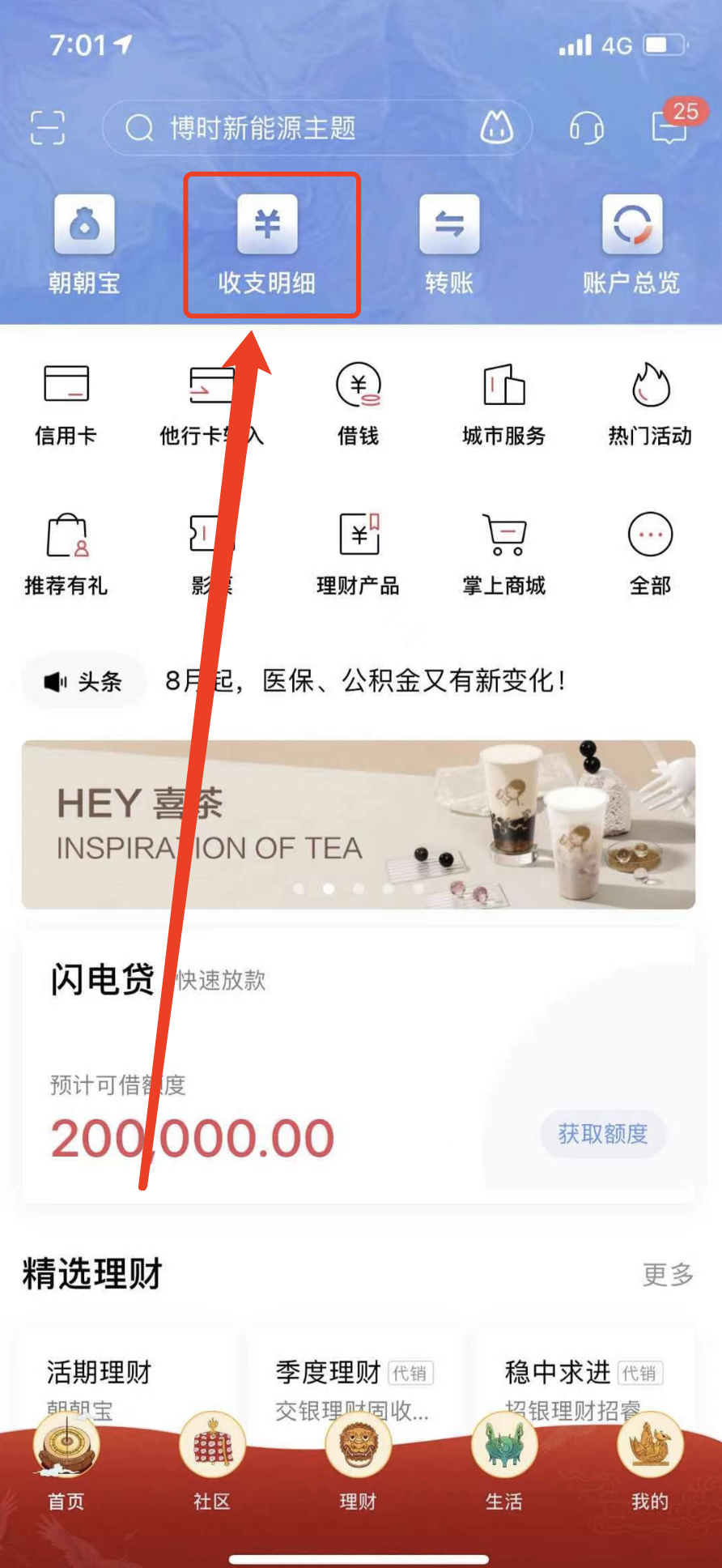
Task: Open 城市服务
Action: pyautogui.click(x=503, y=404)
